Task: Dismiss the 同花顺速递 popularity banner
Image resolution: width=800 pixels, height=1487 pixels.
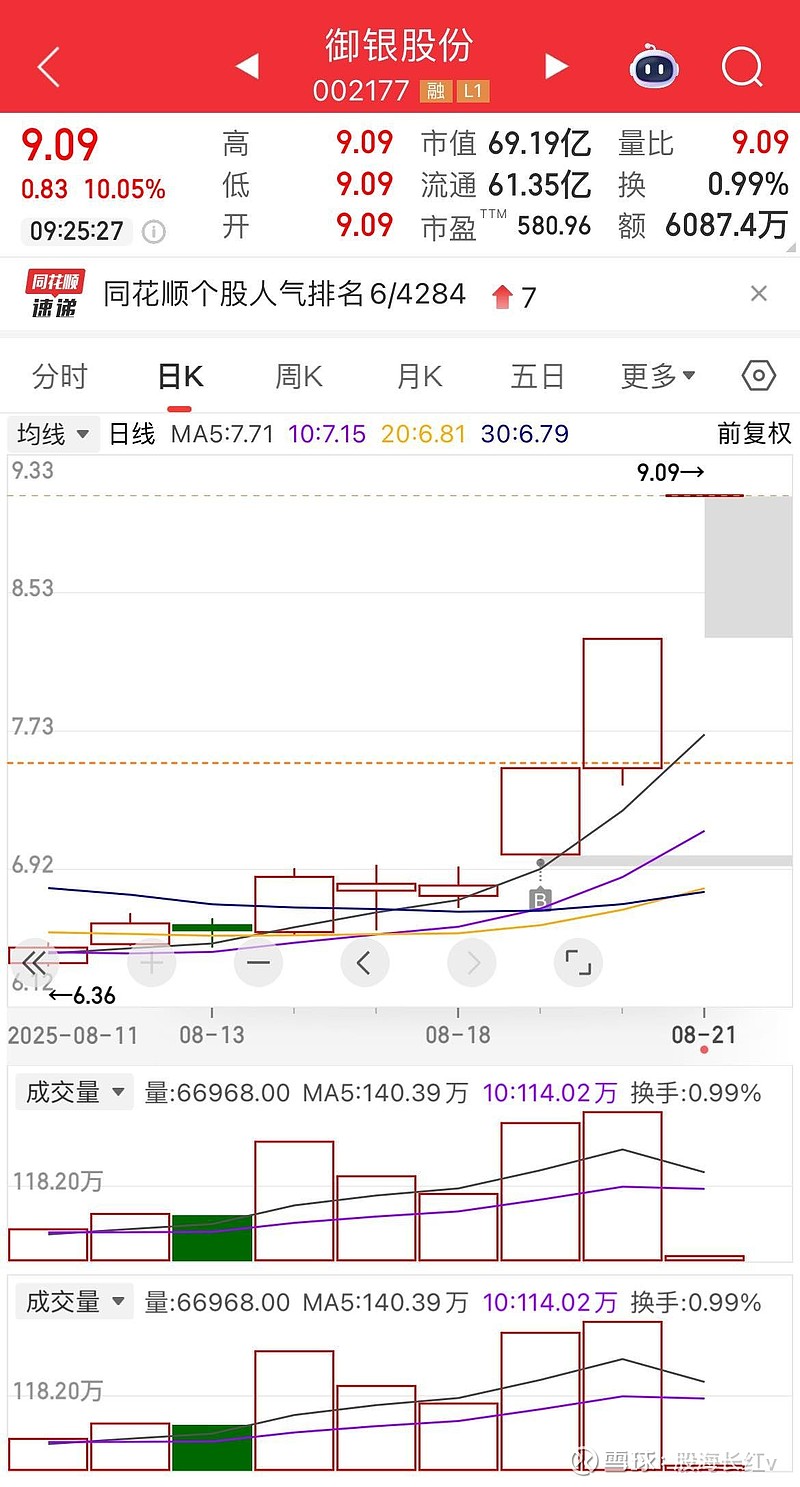Action: click(759, 293)
